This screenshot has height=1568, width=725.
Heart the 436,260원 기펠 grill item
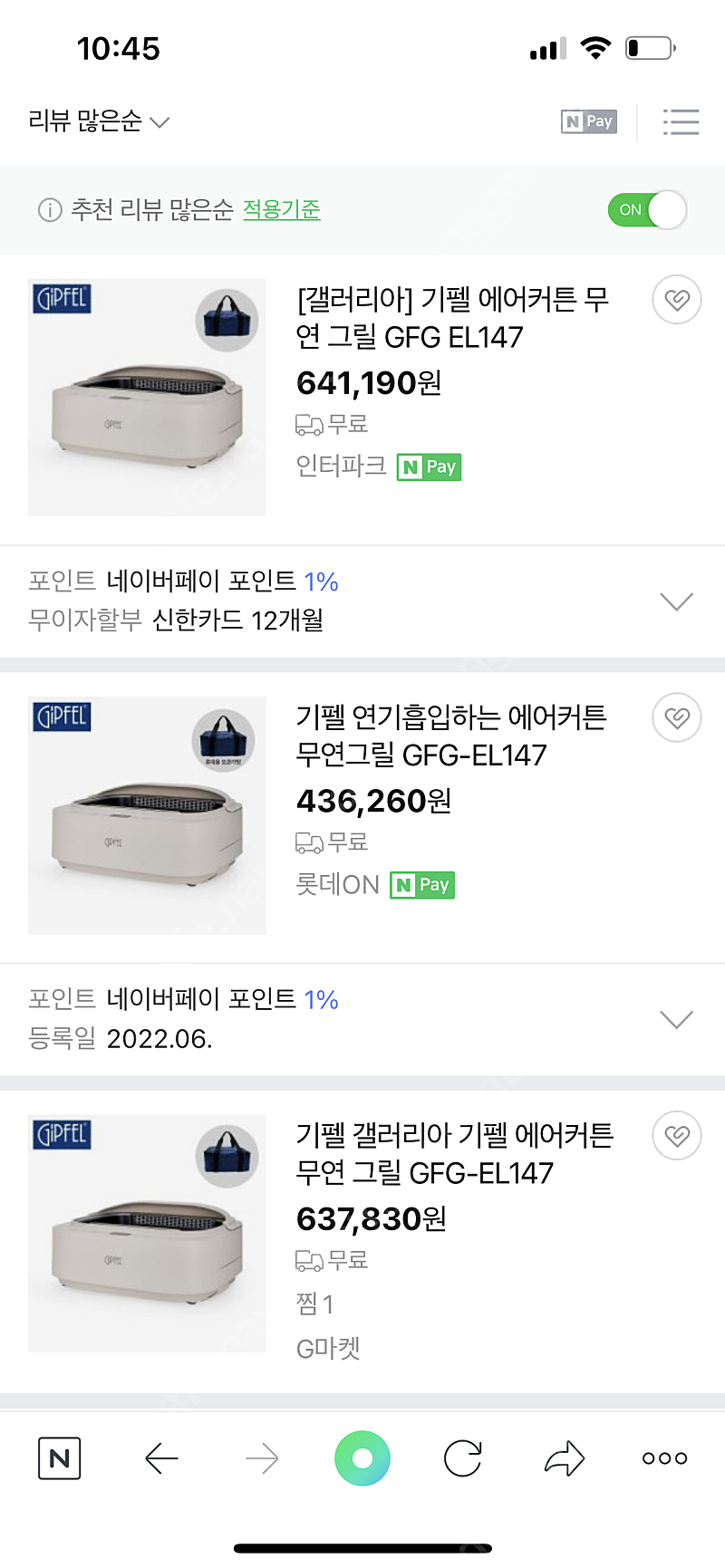click(x=676, y=717)
